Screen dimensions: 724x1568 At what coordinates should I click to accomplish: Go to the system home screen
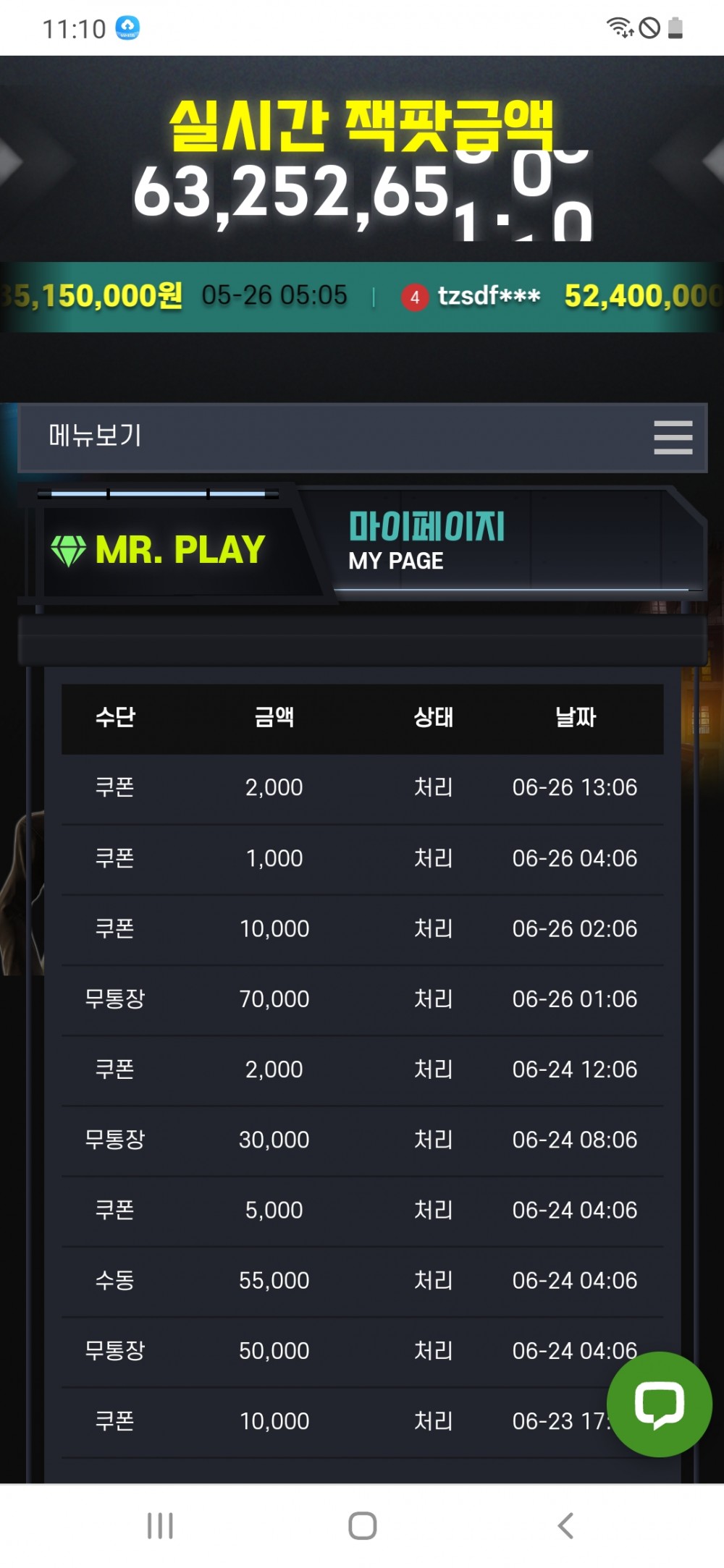362,1525
